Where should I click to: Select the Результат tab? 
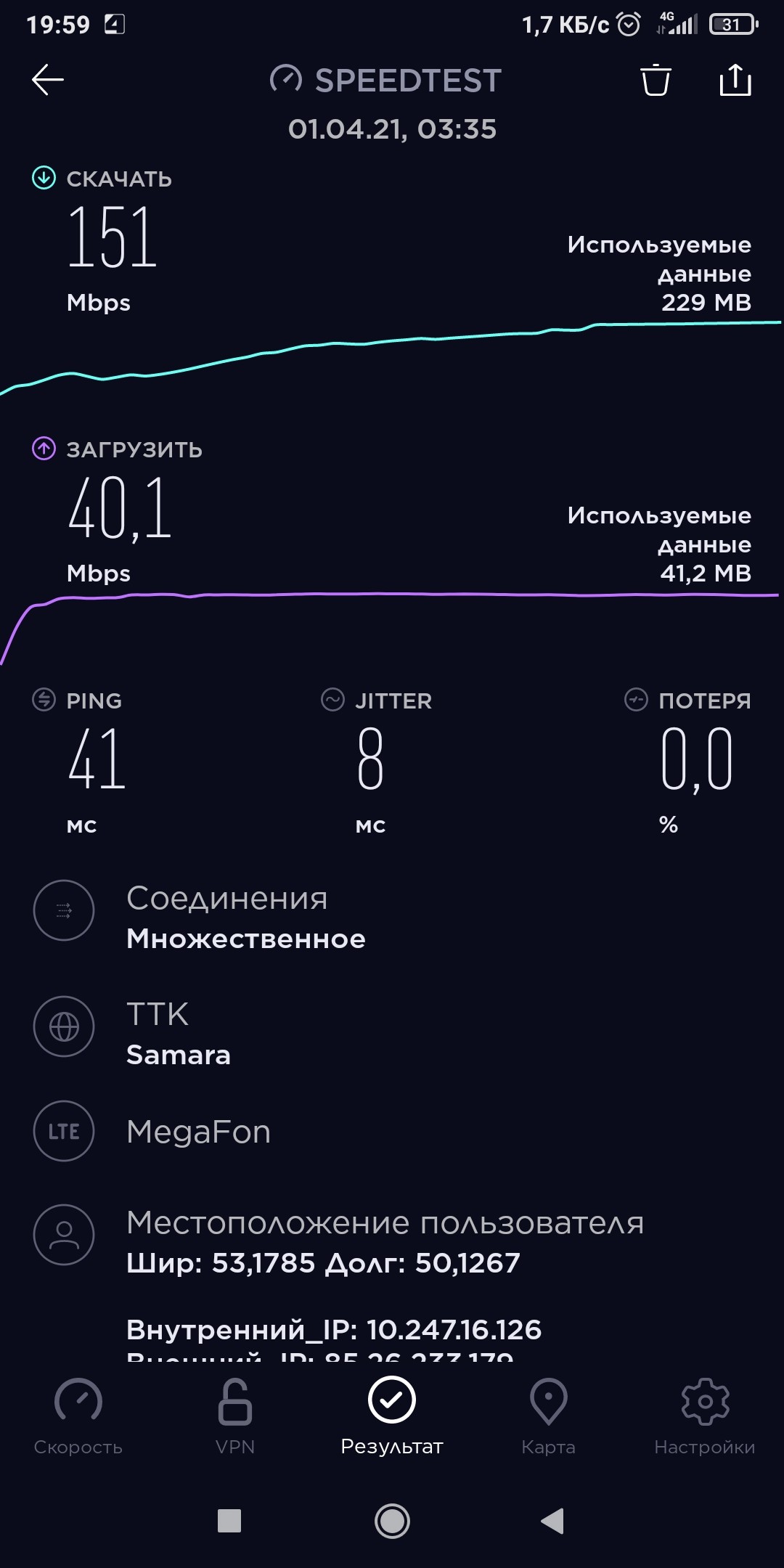392,1416
